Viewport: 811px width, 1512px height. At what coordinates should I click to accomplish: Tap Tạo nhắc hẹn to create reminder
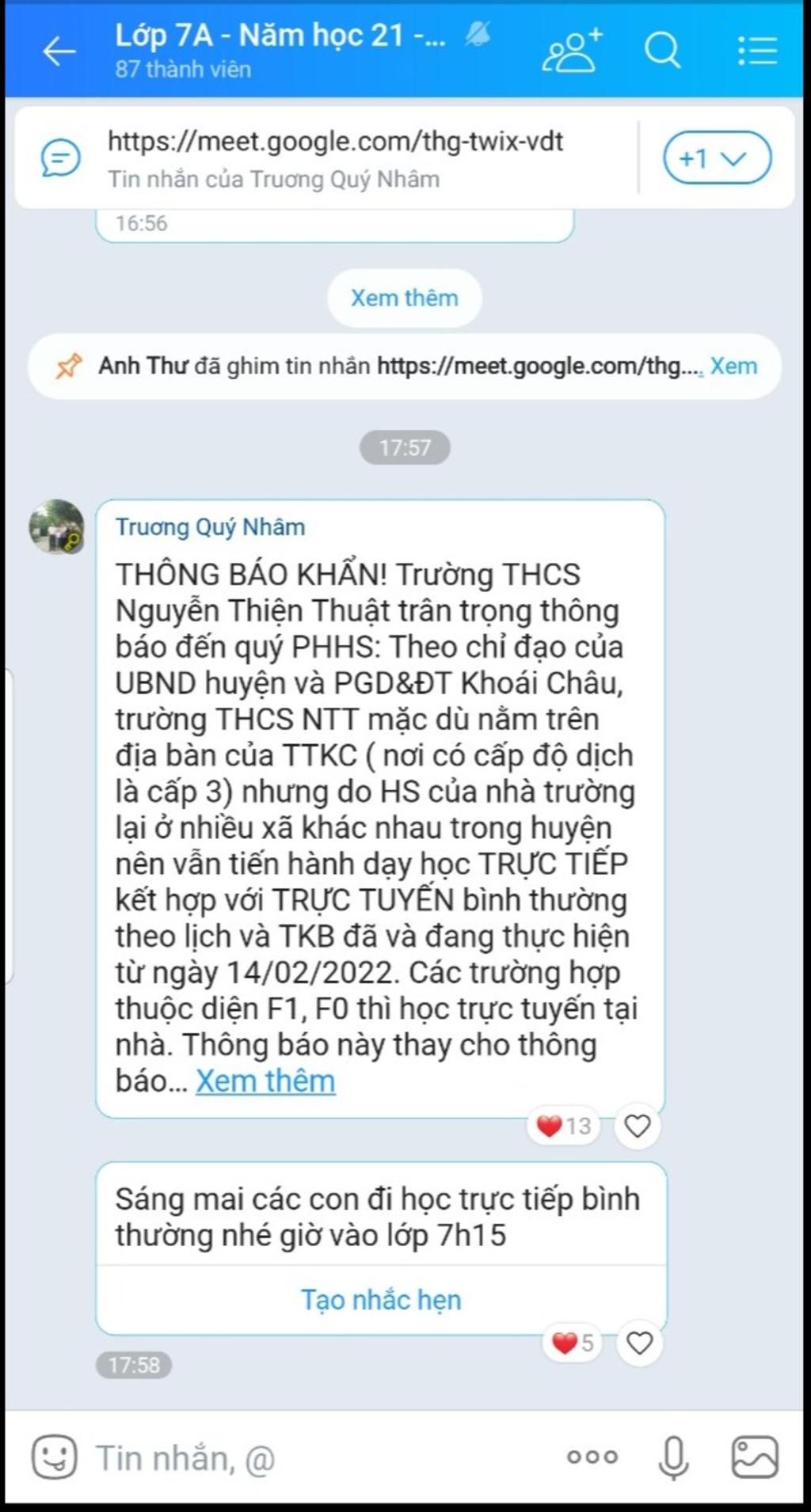[381, 1299]
